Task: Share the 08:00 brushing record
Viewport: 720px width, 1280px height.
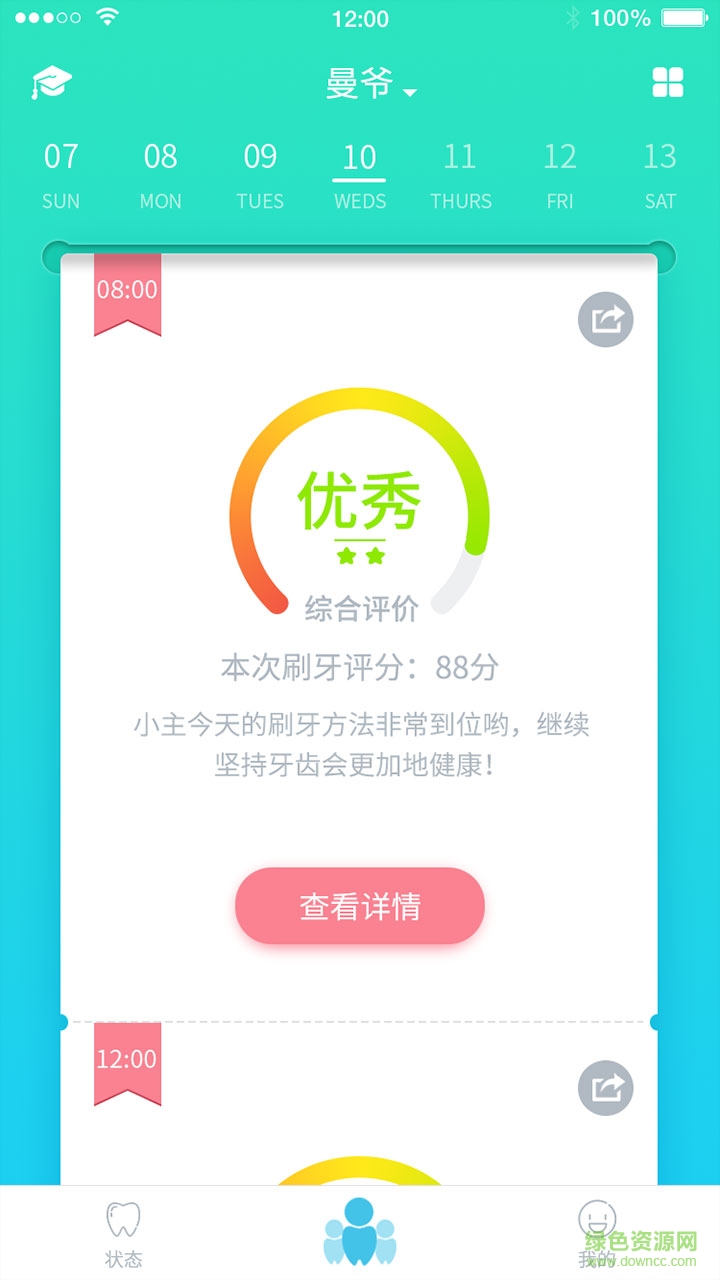Action: pos(606,320)
